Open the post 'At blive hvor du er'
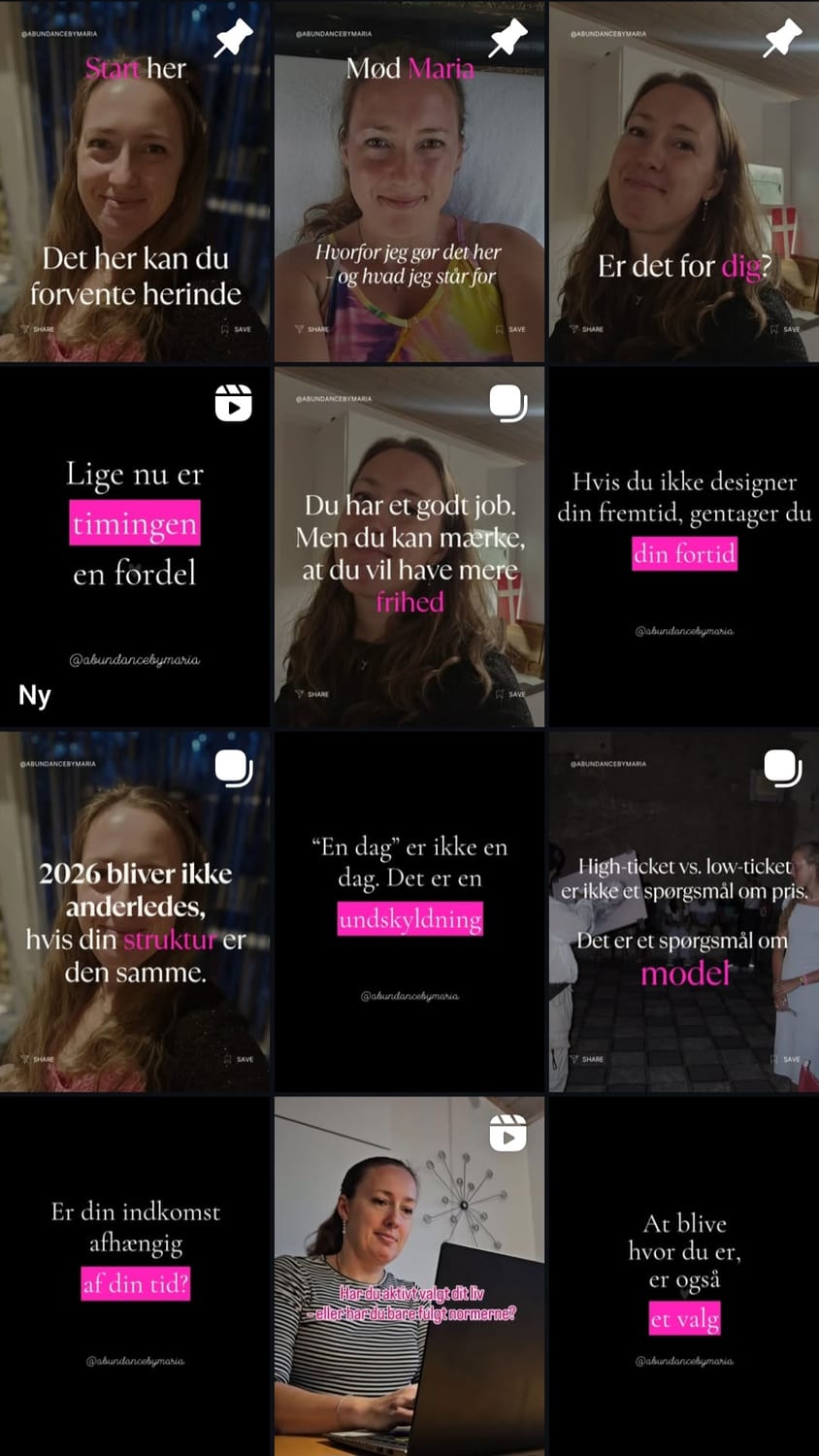The height and width of the screenshot is (1456, 819). (684, 1276)
